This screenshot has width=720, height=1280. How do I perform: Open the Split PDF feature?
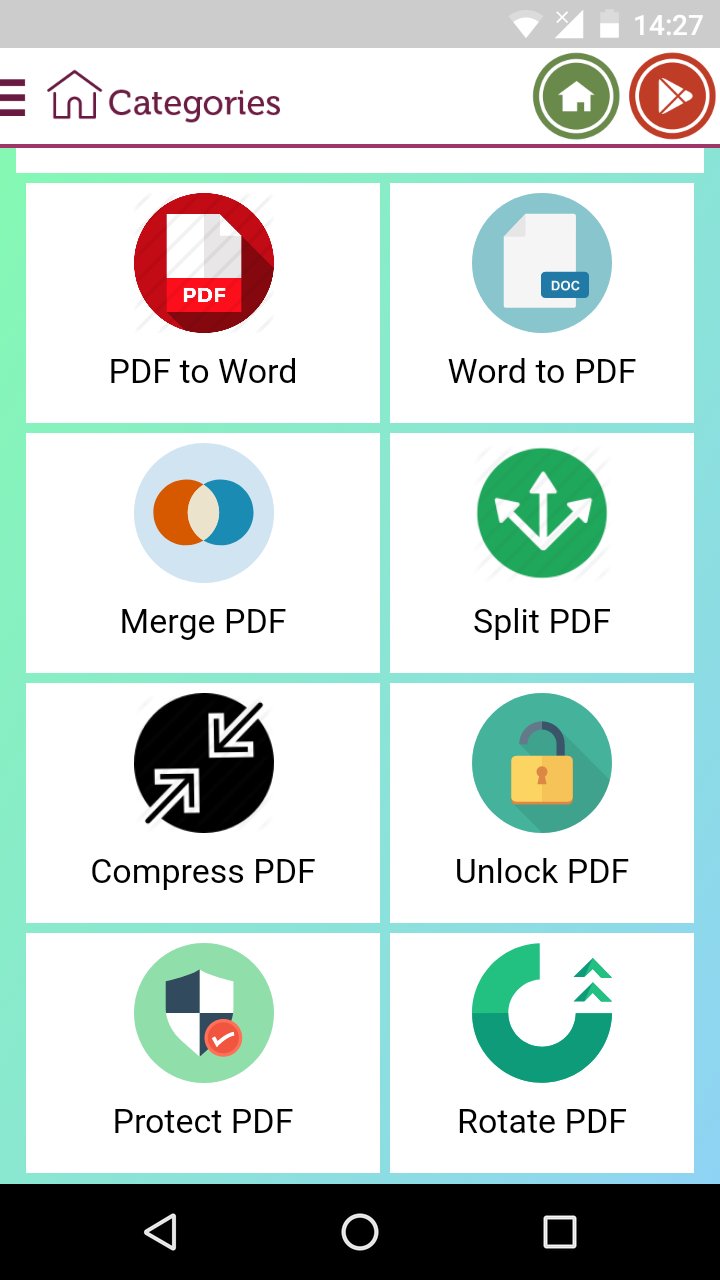(541, 513)
